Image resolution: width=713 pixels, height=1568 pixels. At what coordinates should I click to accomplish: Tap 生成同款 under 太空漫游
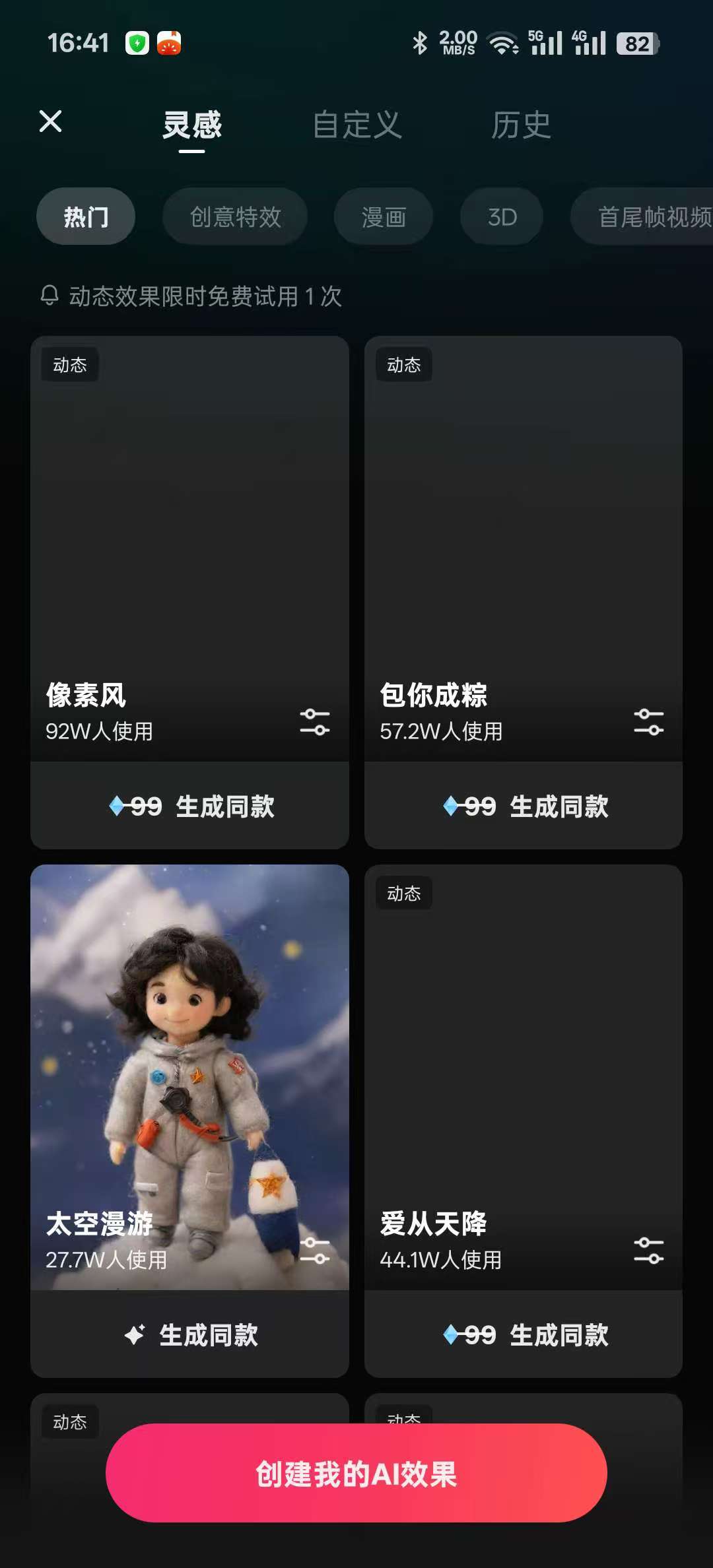[x=190, y=1334]
